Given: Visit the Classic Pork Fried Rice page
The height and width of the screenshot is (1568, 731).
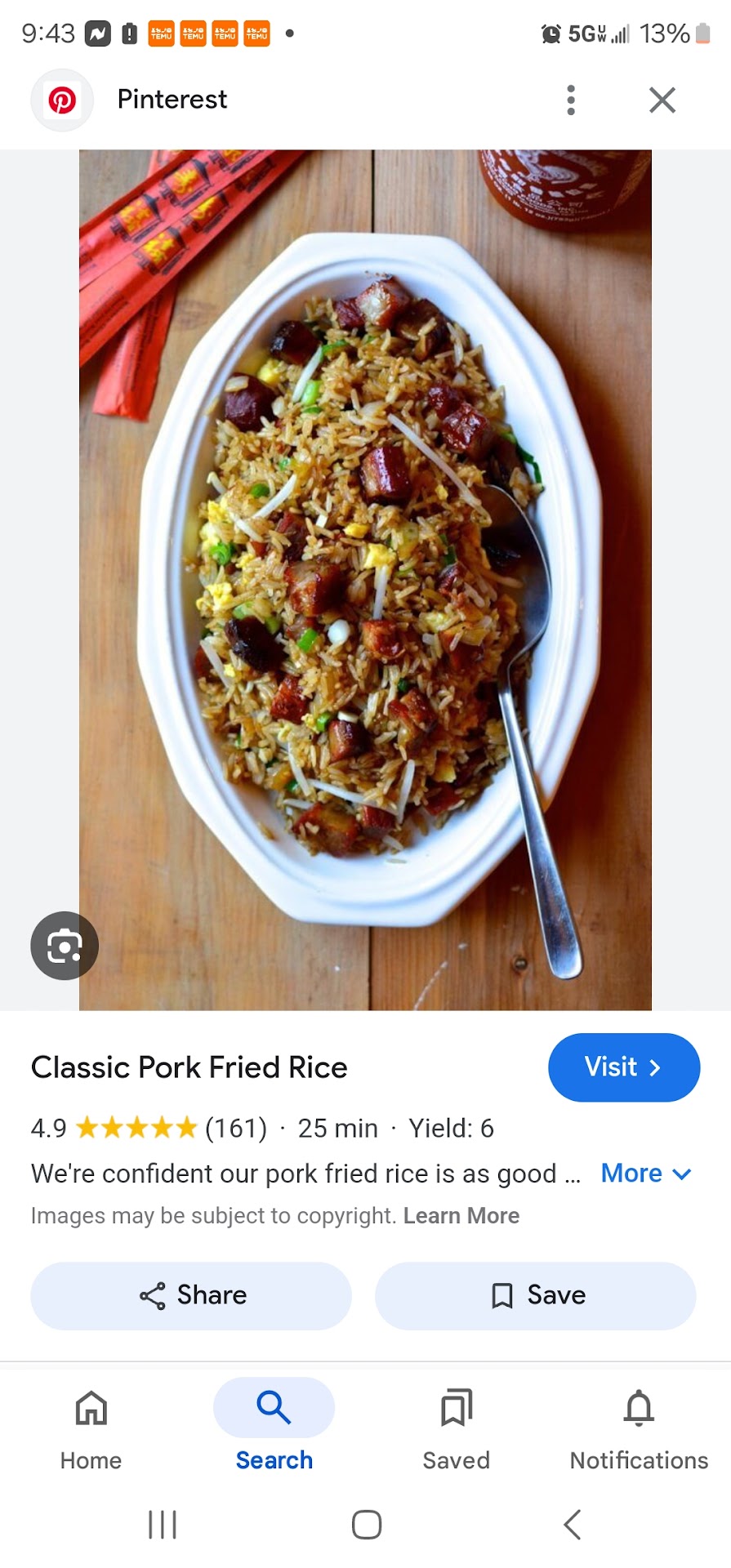Looking at the screenshot, I should [x=623, y=1067].
